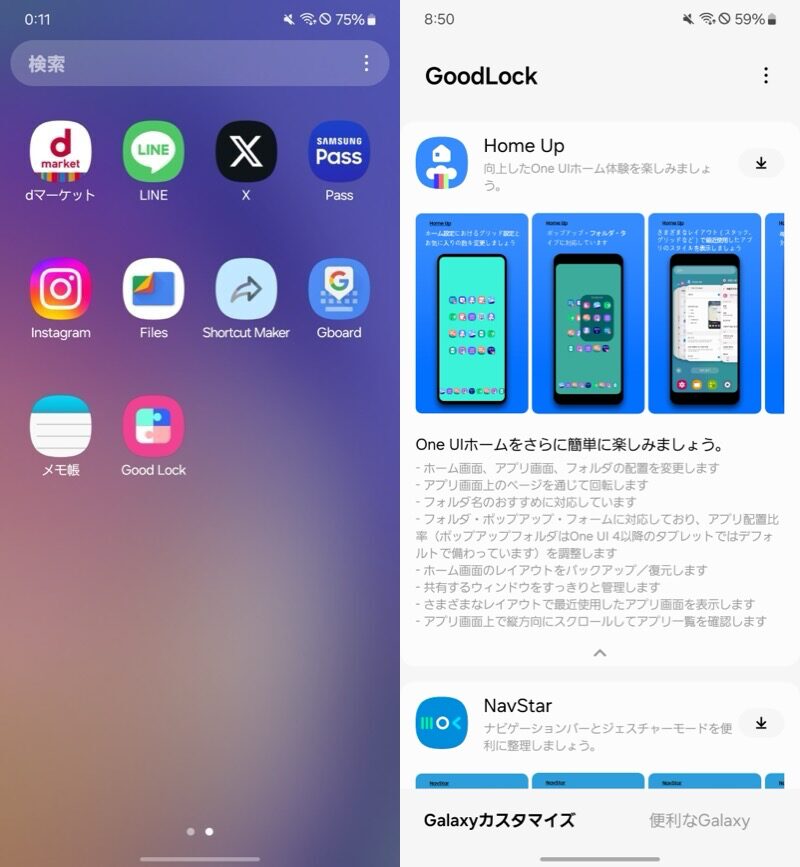The width and height of the screenshot is (800, 867).
Task: Download the Home Up module
Action: click(761, 163)
